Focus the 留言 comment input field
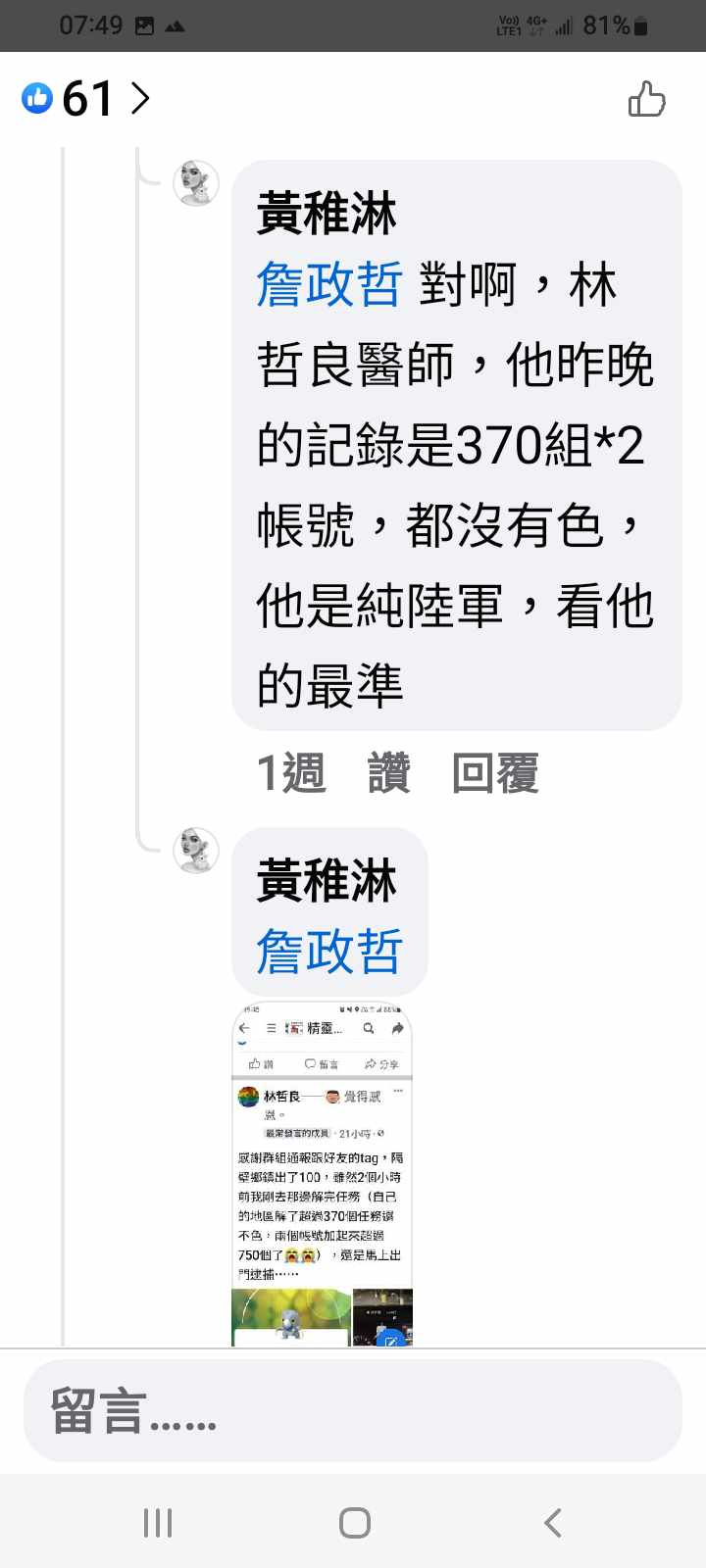Image resolution: width=706 pixels, height=1568 pixels. tap(352, 1410)
